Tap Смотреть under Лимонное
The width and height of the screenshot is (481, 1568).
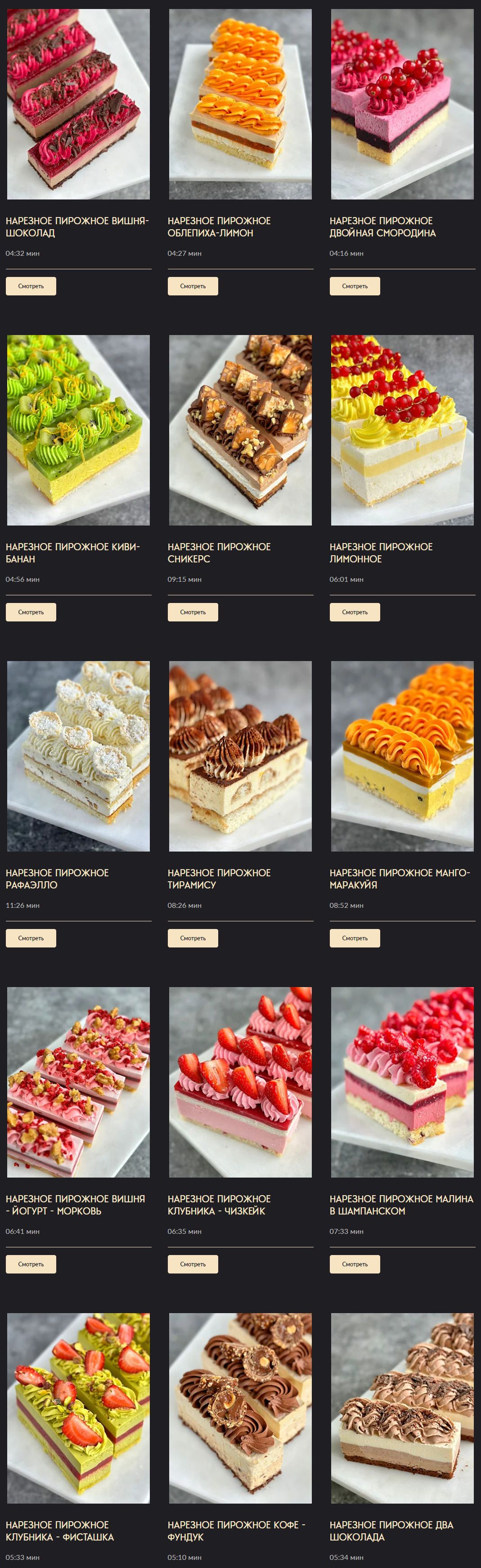355,612
